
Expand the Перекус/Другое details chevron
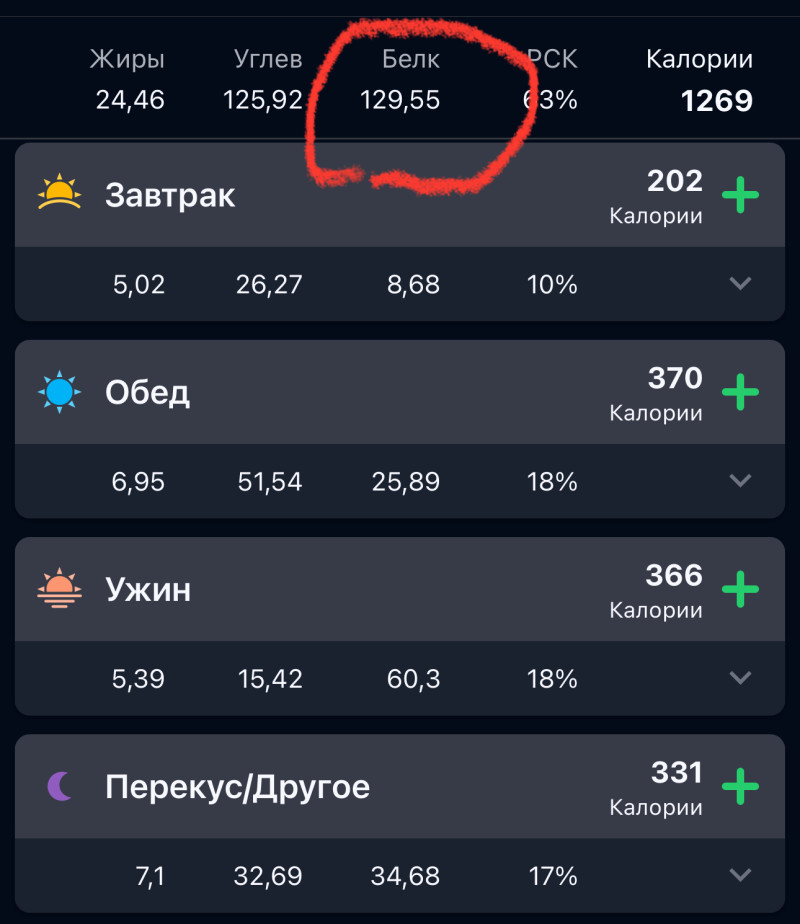(740, 876)
